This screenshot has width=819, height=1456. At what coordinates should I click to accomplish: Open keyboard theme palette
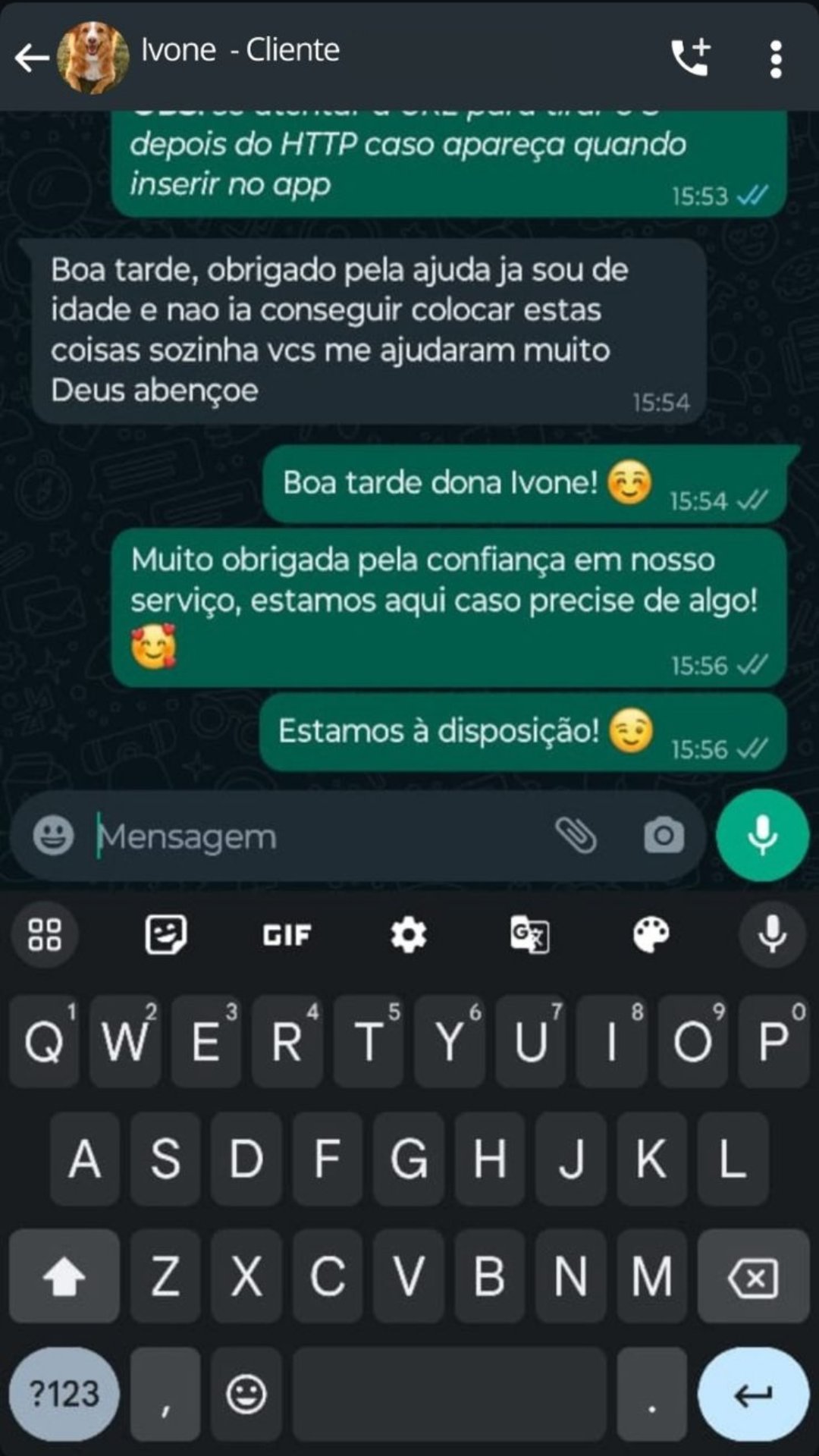(651, 934)
